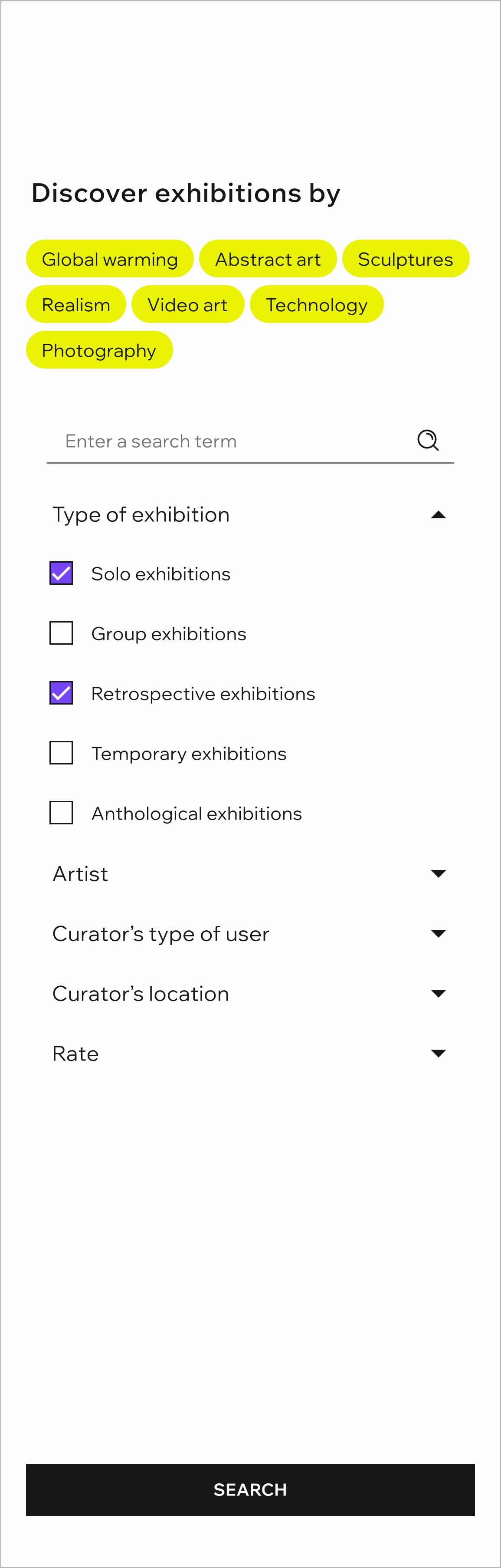The image size is (501, 1568).
Task: Open the Curator's location filter
Action: tap(438, 994)
